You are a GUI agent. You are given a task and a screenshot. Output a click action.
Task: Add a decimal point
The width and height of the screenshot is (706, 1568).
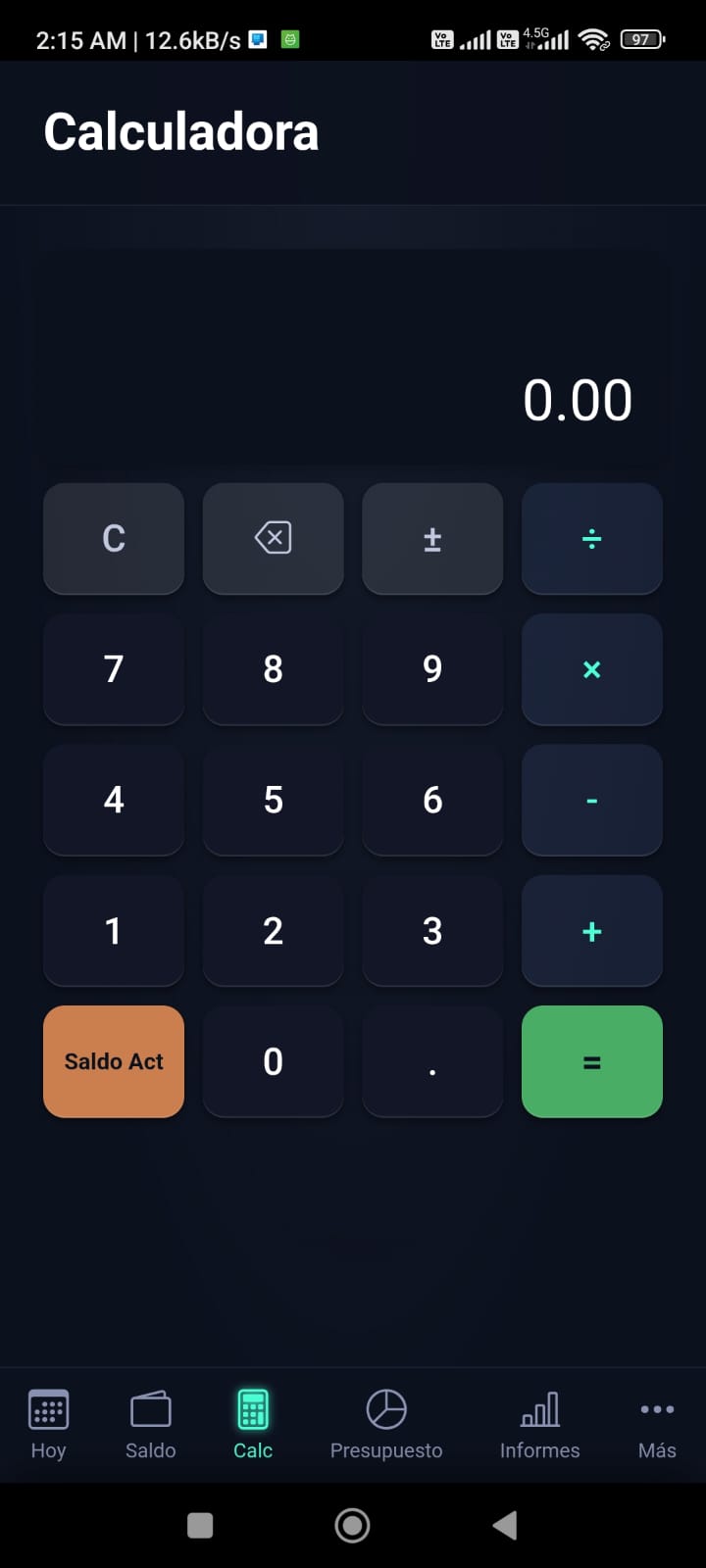tap(432, 1061)
